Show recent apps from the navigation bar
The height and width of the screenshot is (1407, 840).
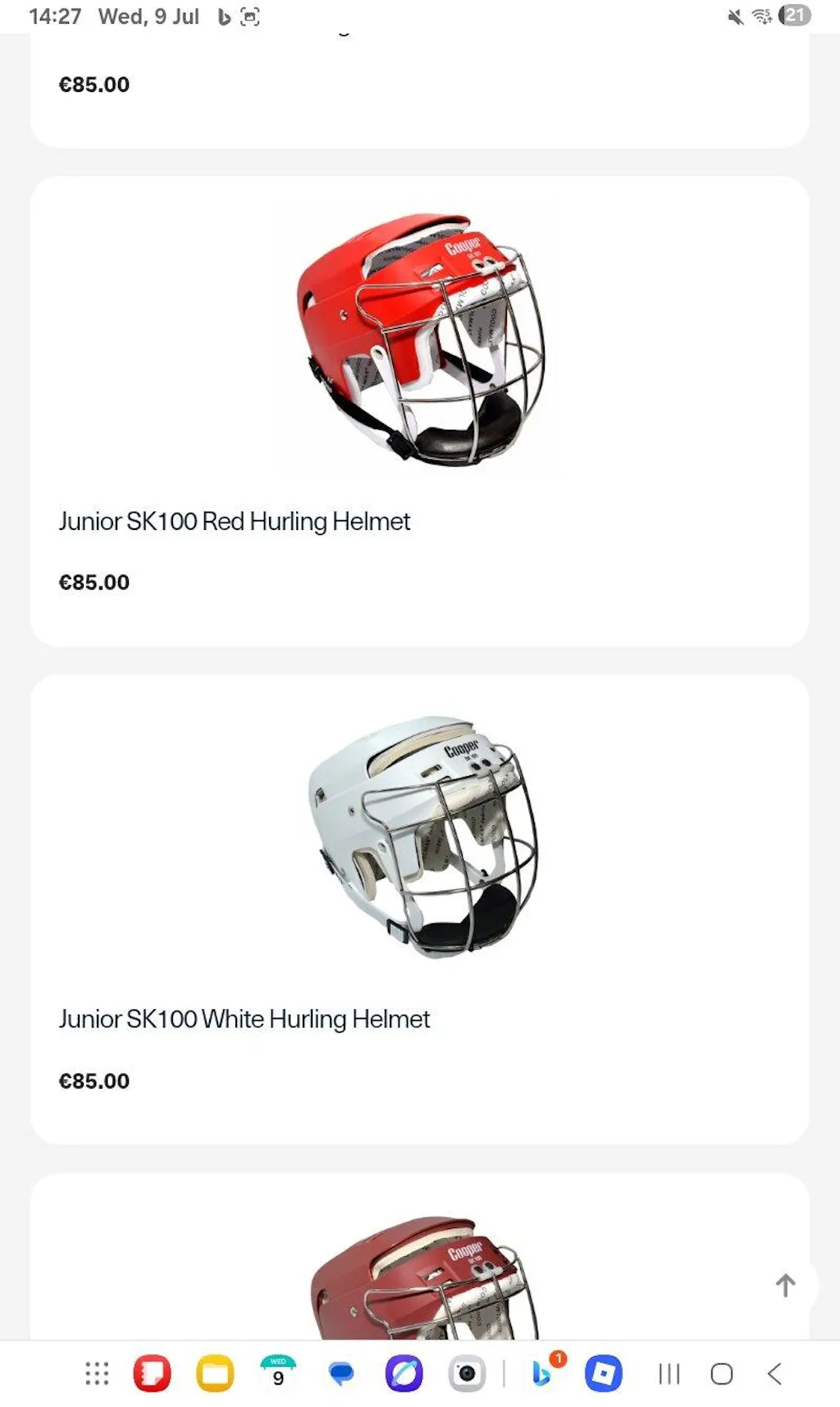tap(669, 1373)
